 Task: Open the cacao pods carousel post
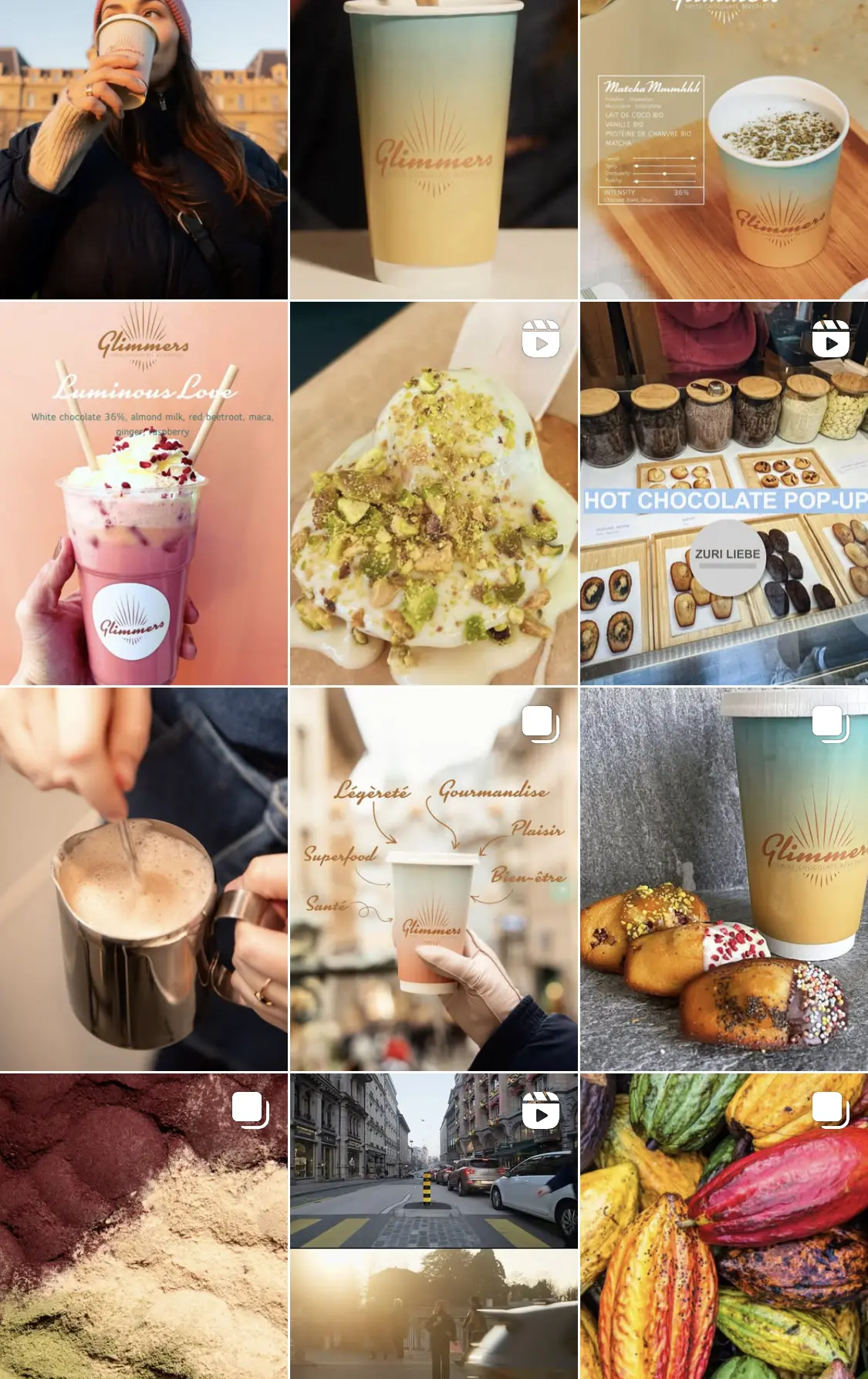coord(724,1226)
